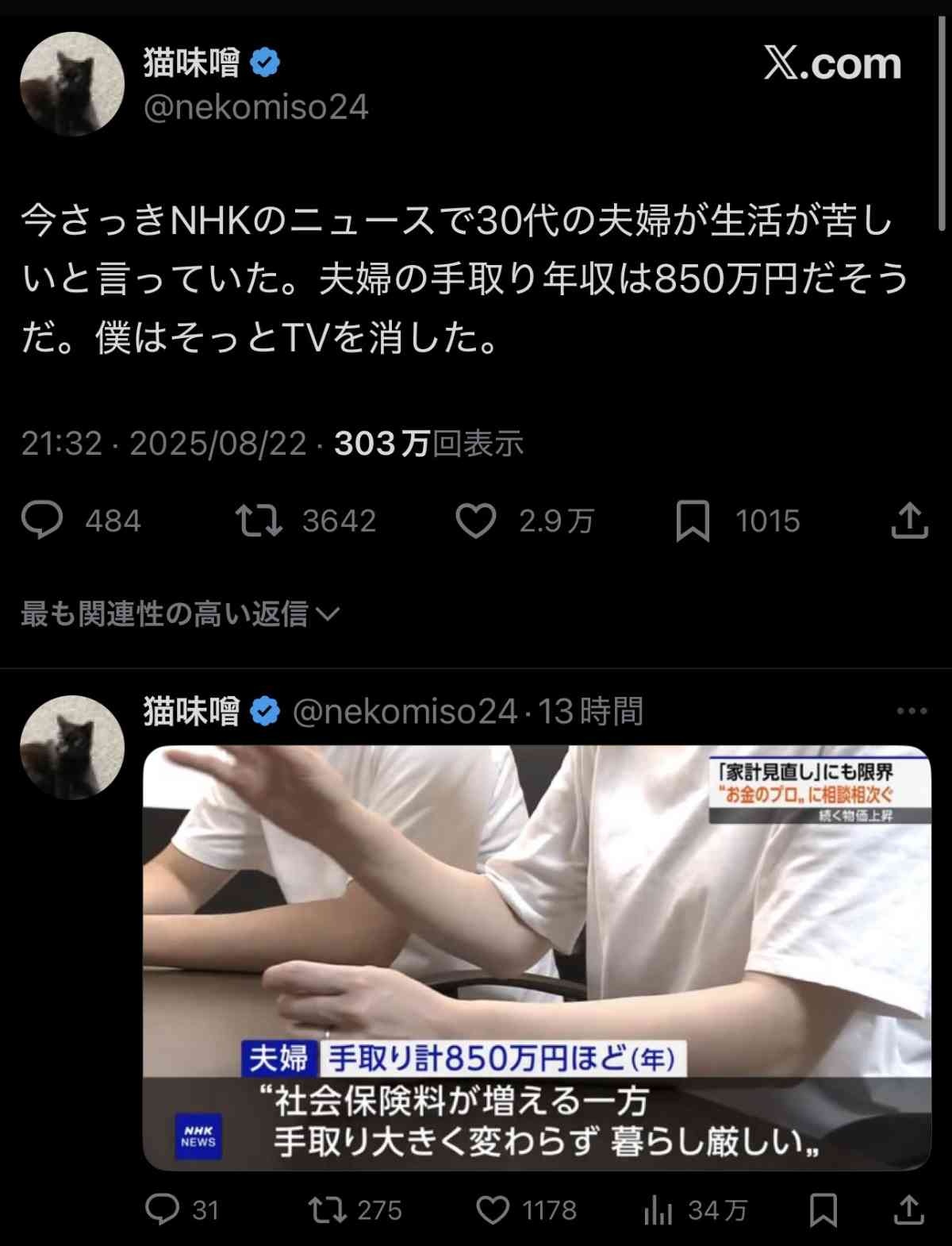The width and height of the screenshot is (952, 1246).
Task: Share the main post about NHK news
Action: pyautogui.click(x=909, y=521)
